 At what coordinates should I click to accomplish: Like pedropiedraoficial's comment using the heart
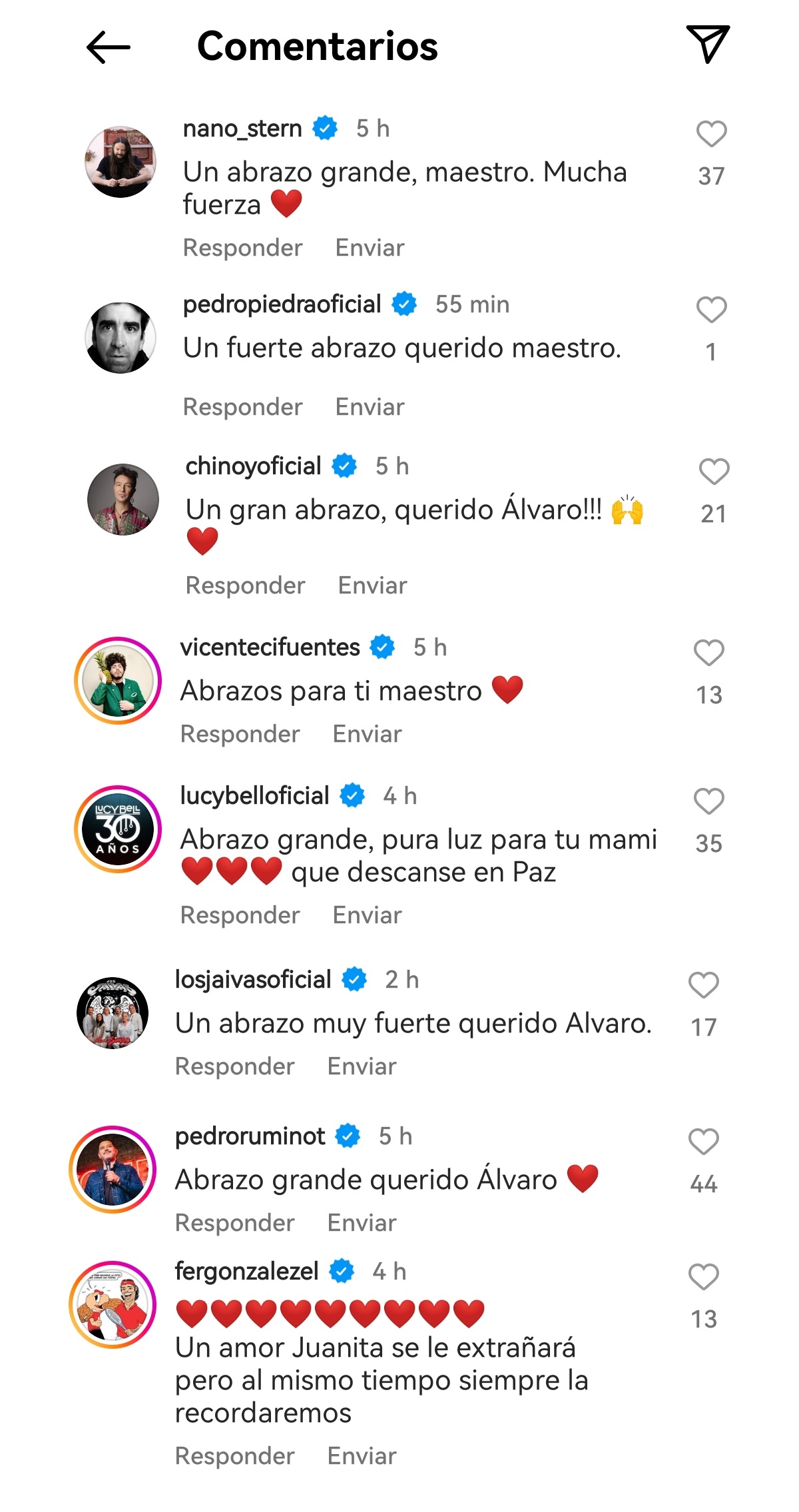711,310
